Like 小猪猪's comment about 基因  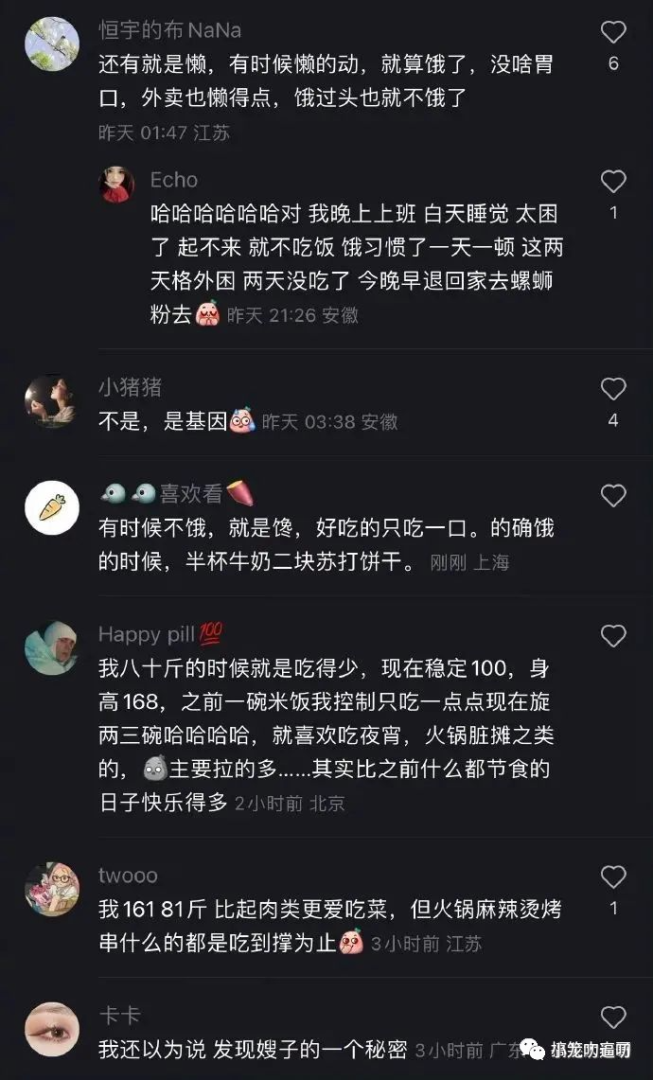613,389
